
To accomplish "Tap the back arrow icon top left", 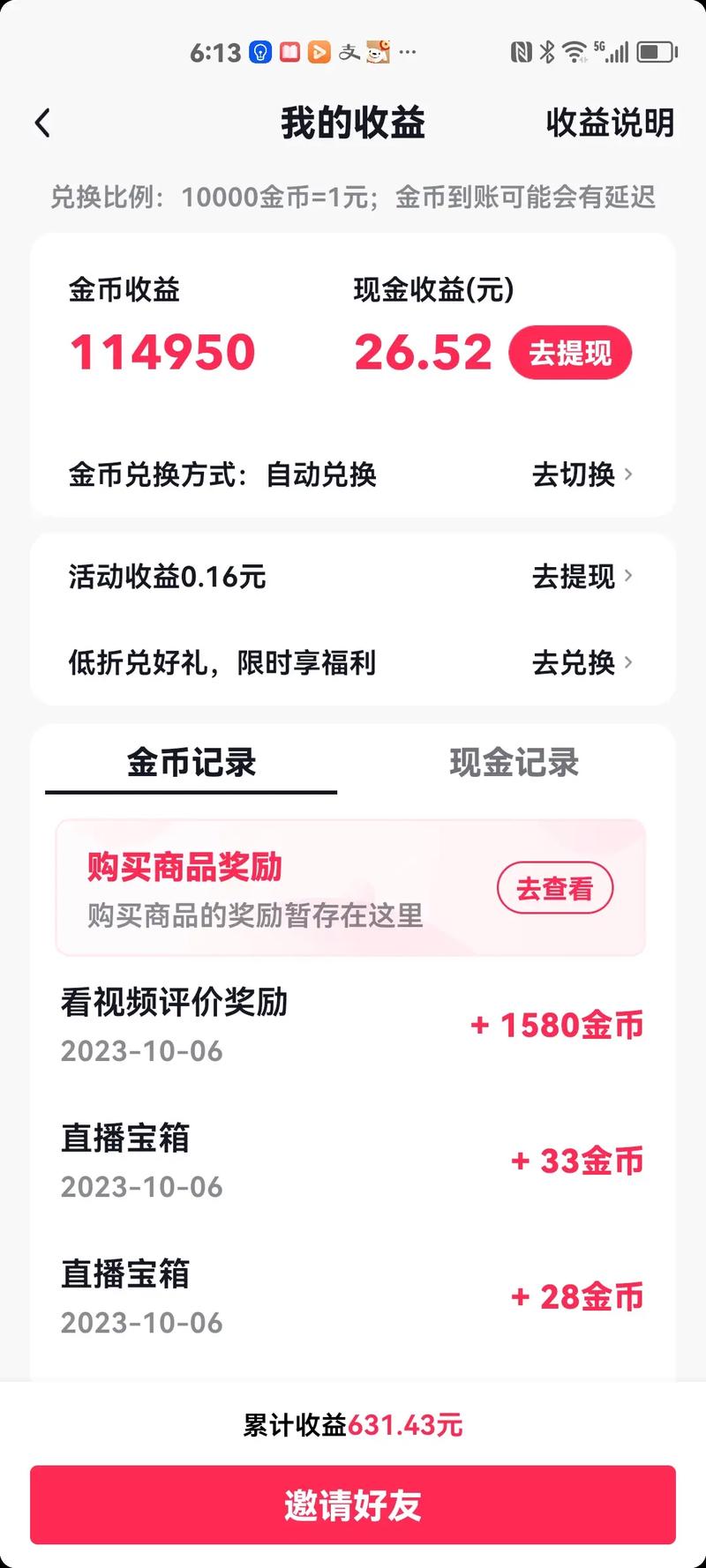I will 43,123.
